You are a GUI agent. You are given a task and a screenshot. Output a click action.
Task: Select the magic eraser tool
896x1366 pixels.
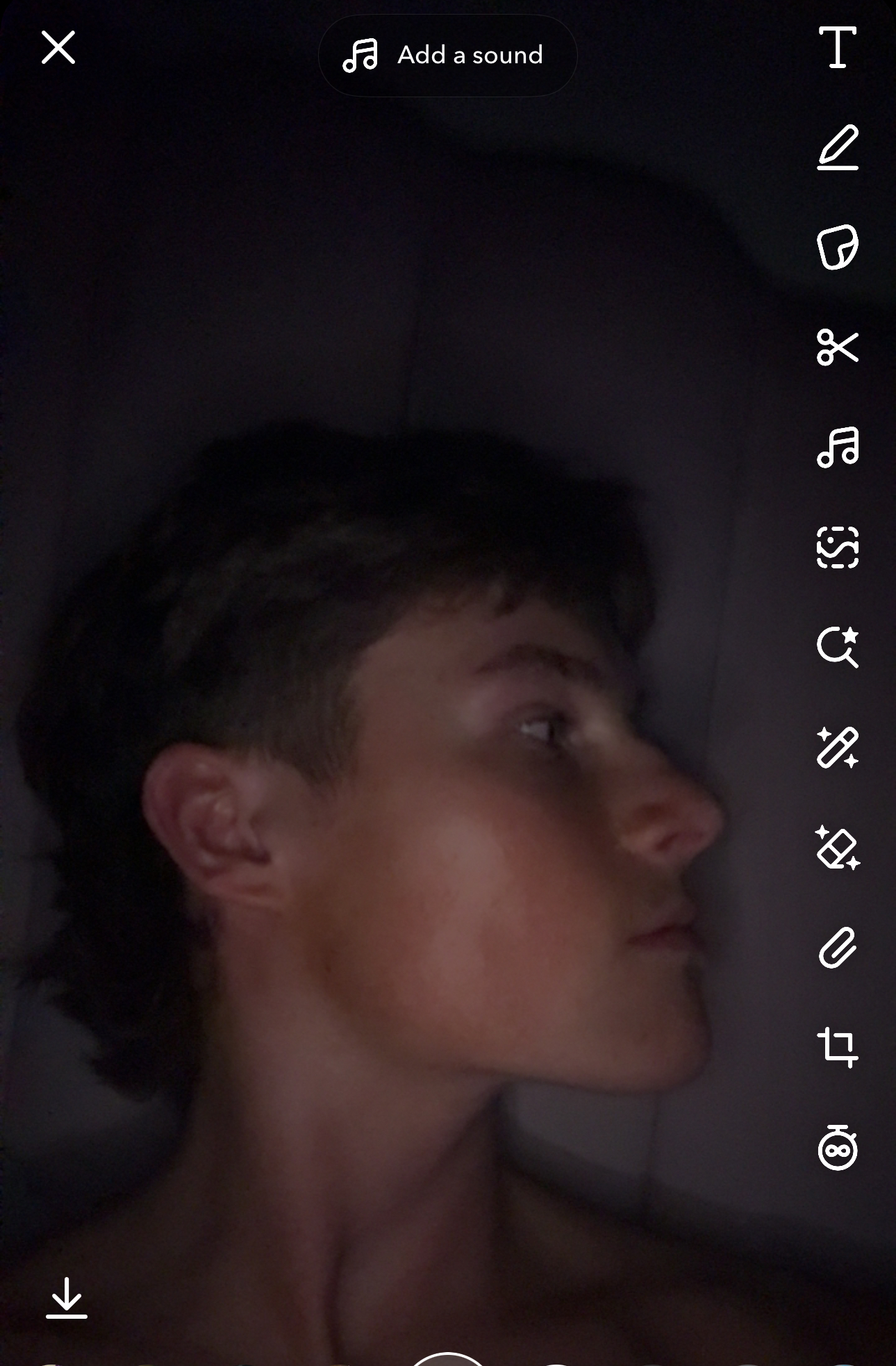(x=838, y=848)
